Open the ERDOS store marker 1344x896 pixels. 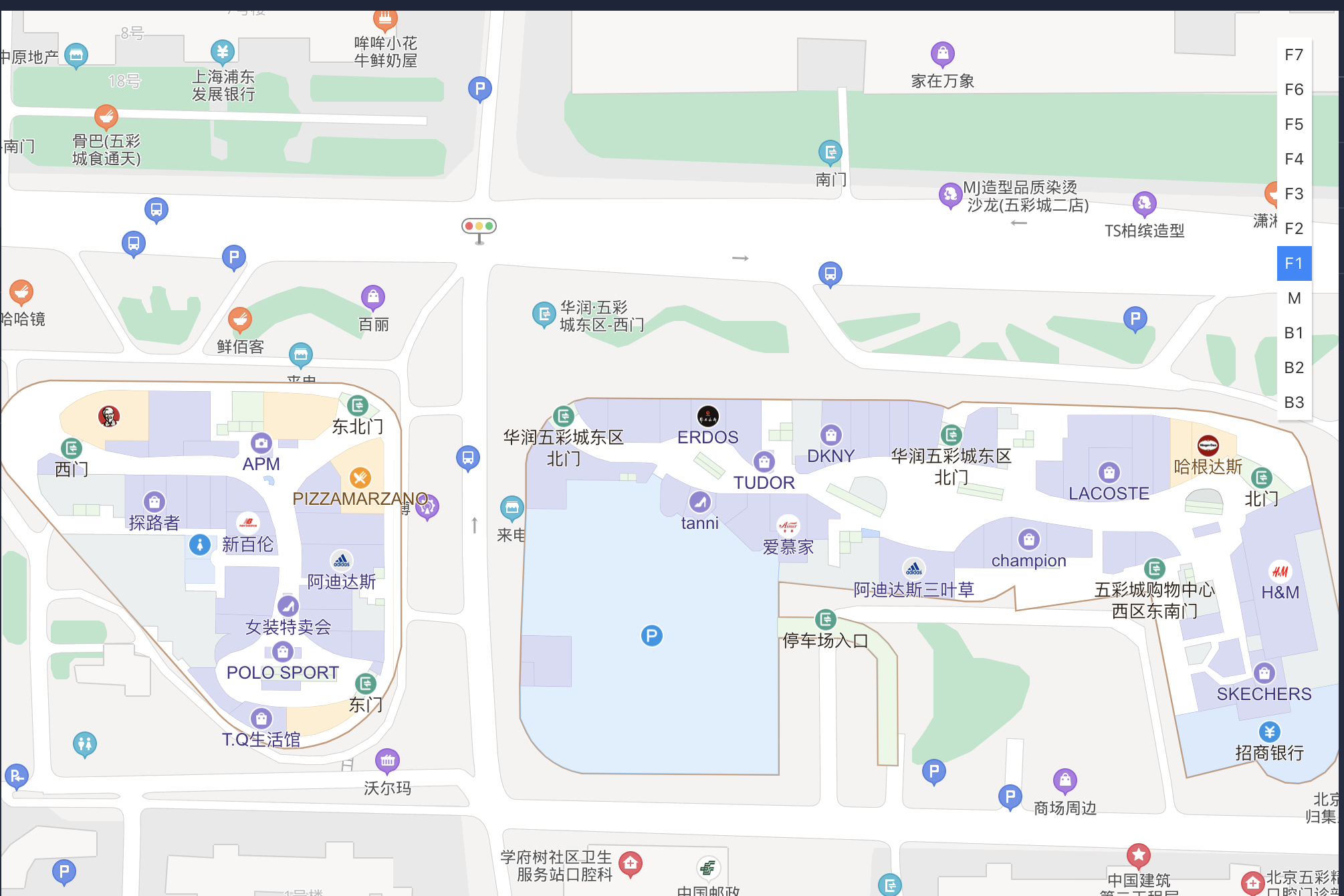[707, 417]
